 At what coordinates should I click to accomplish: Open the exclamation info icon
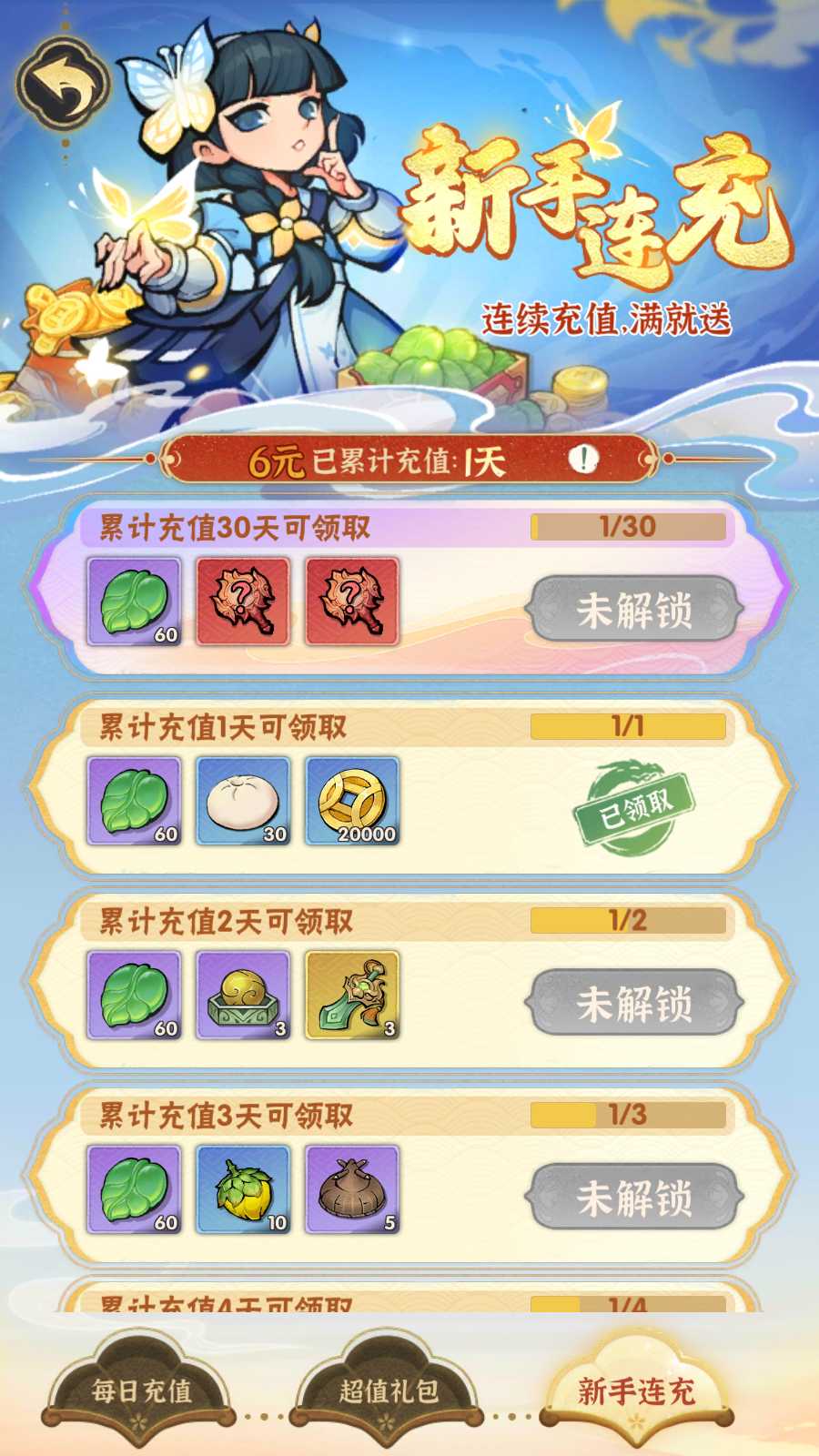pos(583,460)
